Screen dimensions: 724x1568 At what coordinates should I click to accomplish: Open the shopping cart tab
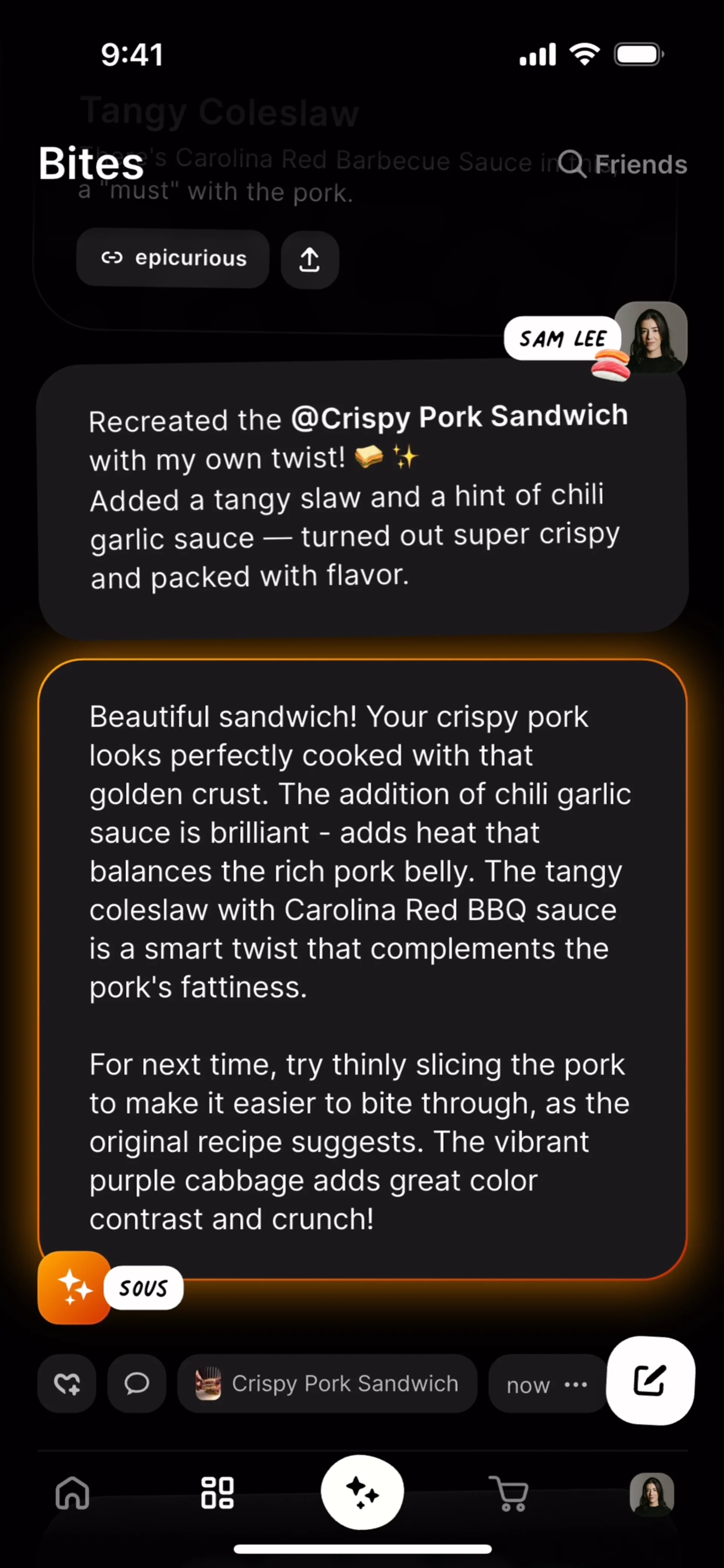[x=508, y=1493]
